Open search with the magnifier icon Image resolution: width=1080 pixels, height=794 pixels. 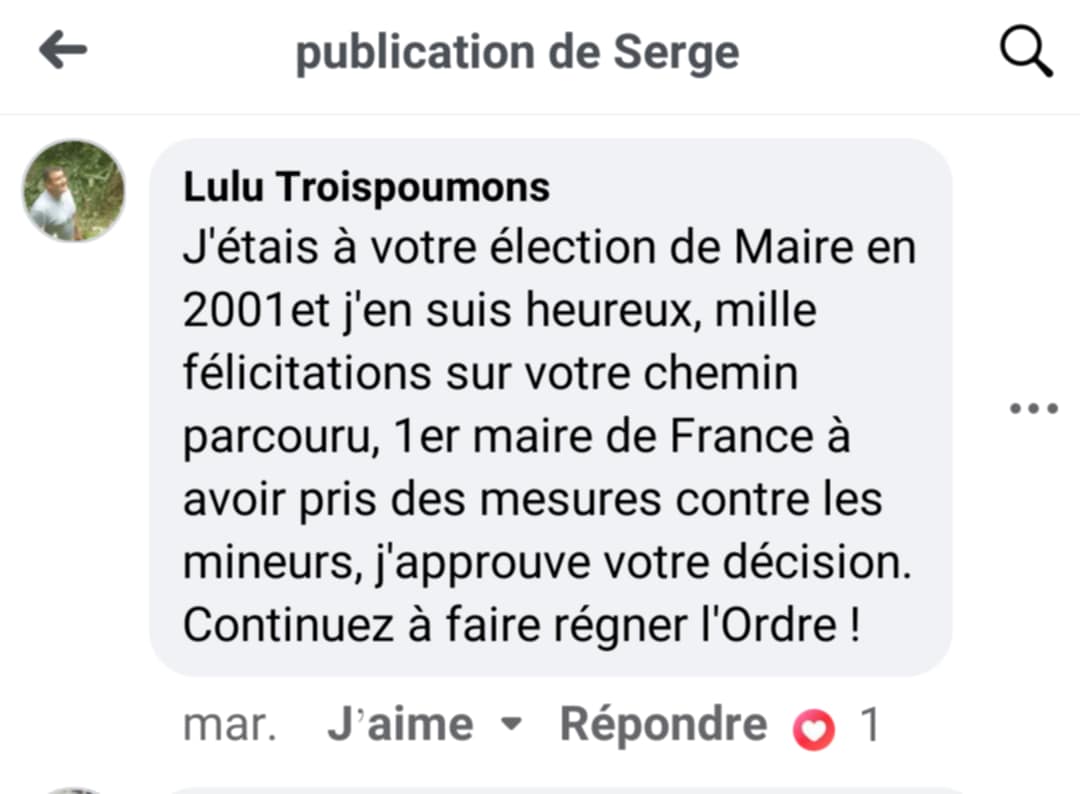(1026, 51)
